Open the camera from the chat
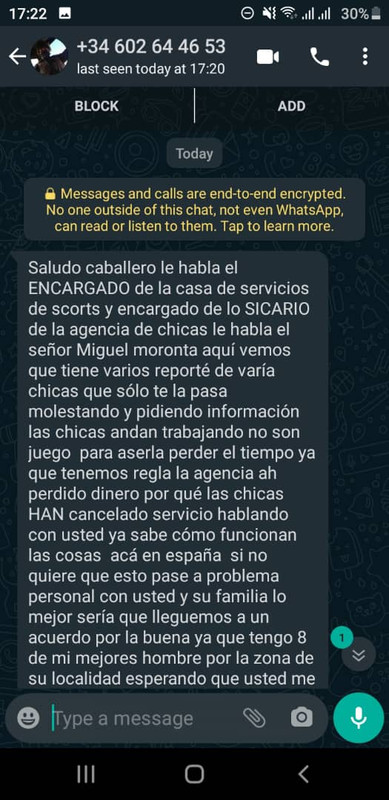The height and width of the screenshot is (800, 389). (x=302, y=718)
